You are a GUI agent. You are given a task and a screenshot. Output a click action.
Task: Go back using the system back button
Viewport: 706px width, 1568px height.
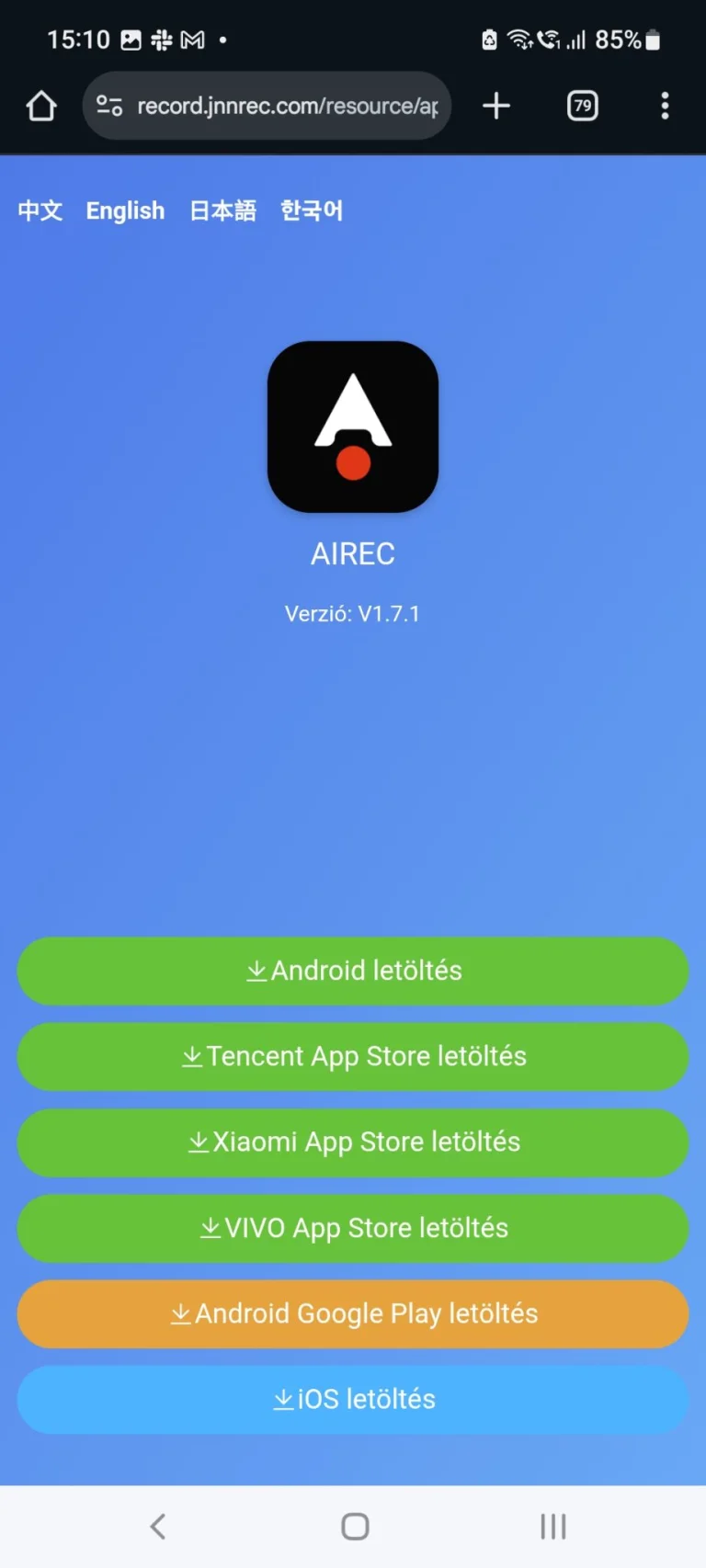point(158,1527)
